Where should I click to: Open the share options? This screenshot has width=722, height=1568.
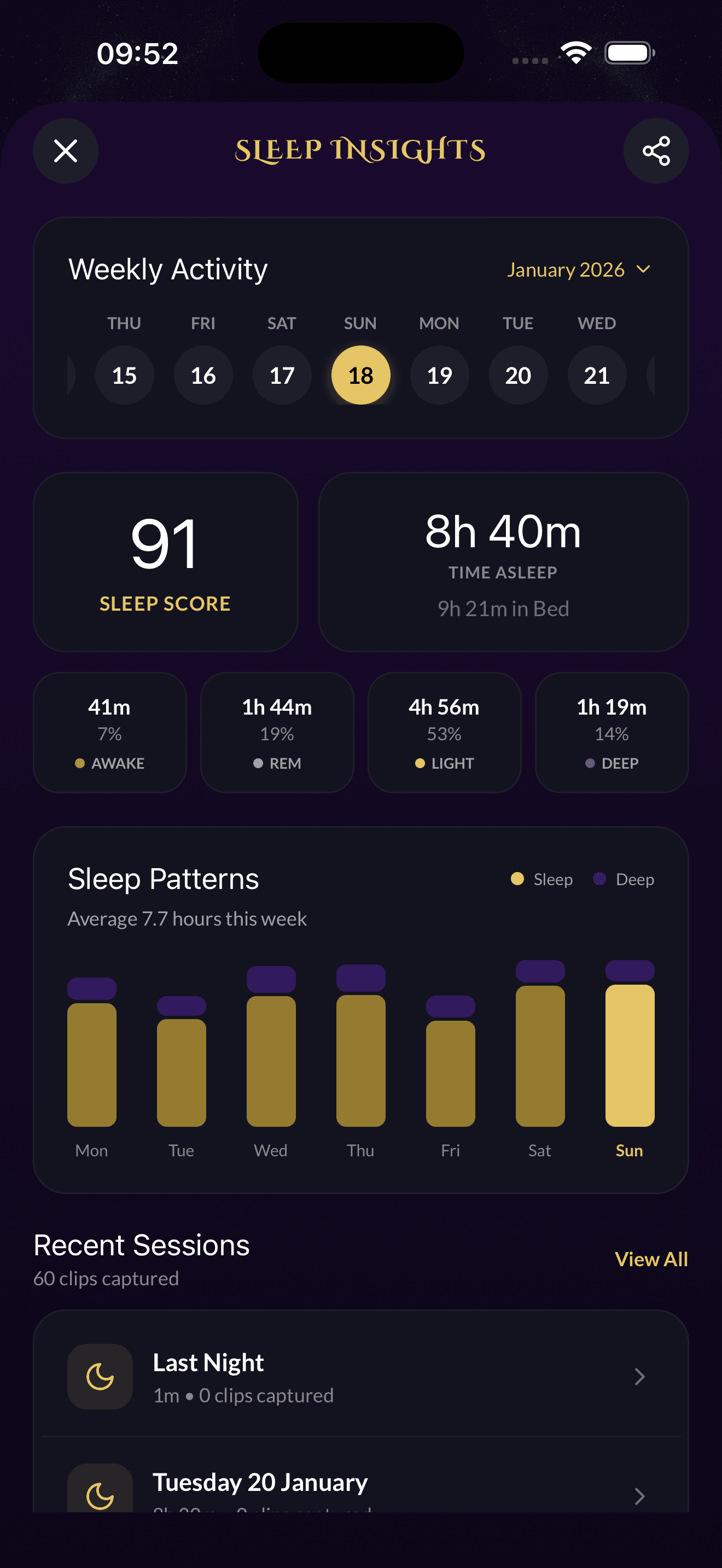coord(656,150)
